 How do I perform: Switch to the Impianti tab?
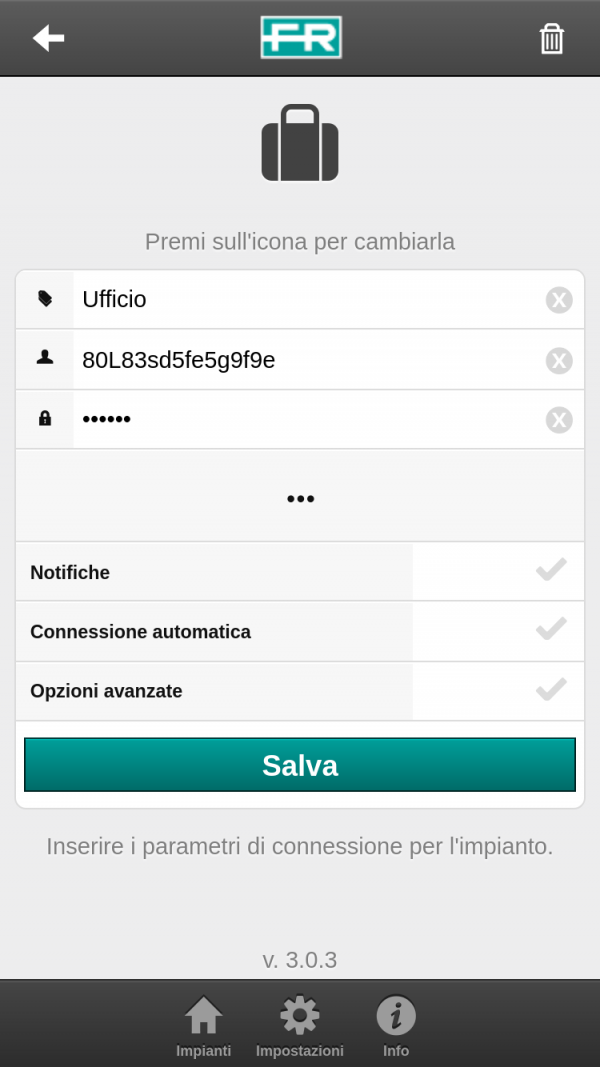204,1026
